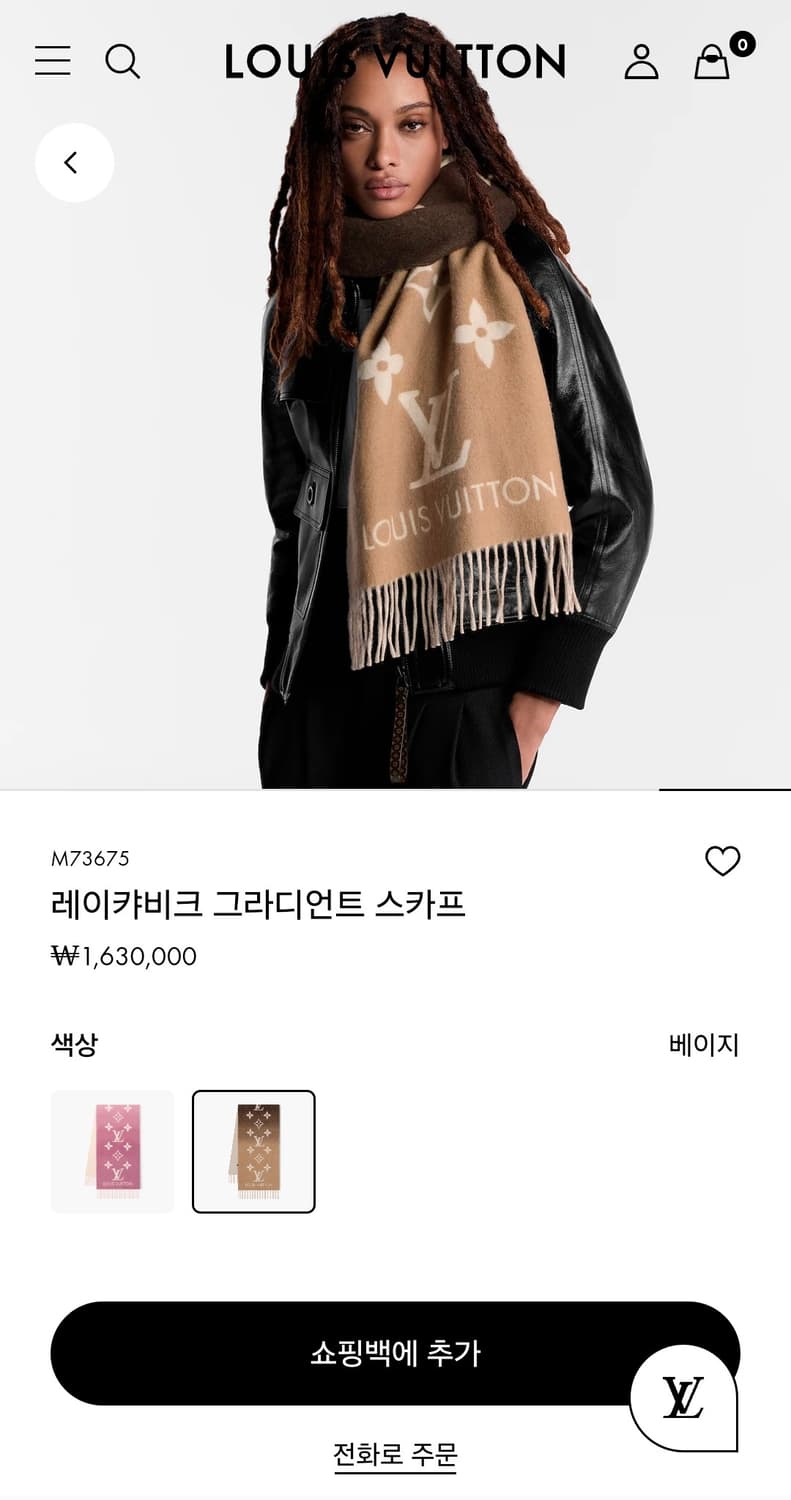The image size is (791, 1500).
Task: Click the price ₩1,630,000
Action: click(124, 957)
